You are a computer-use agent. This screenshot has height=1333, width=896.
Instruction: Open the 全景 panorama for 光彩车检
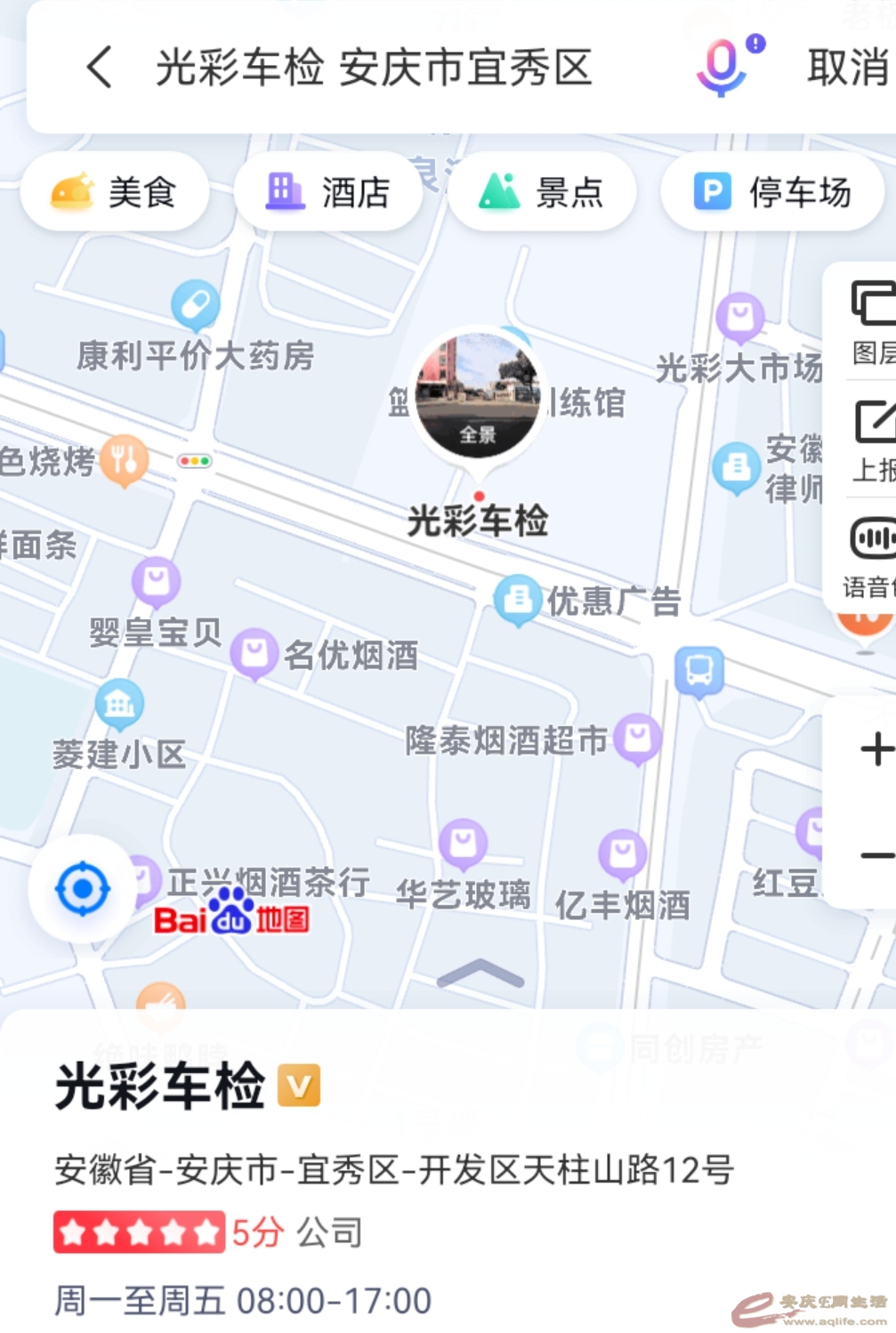point(478,394)
